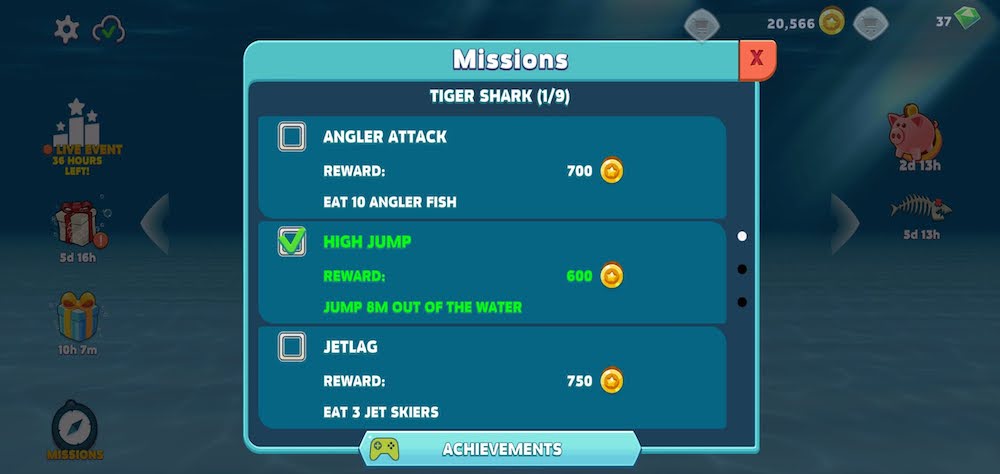Open the fish skeleton event

click(920, 208)
